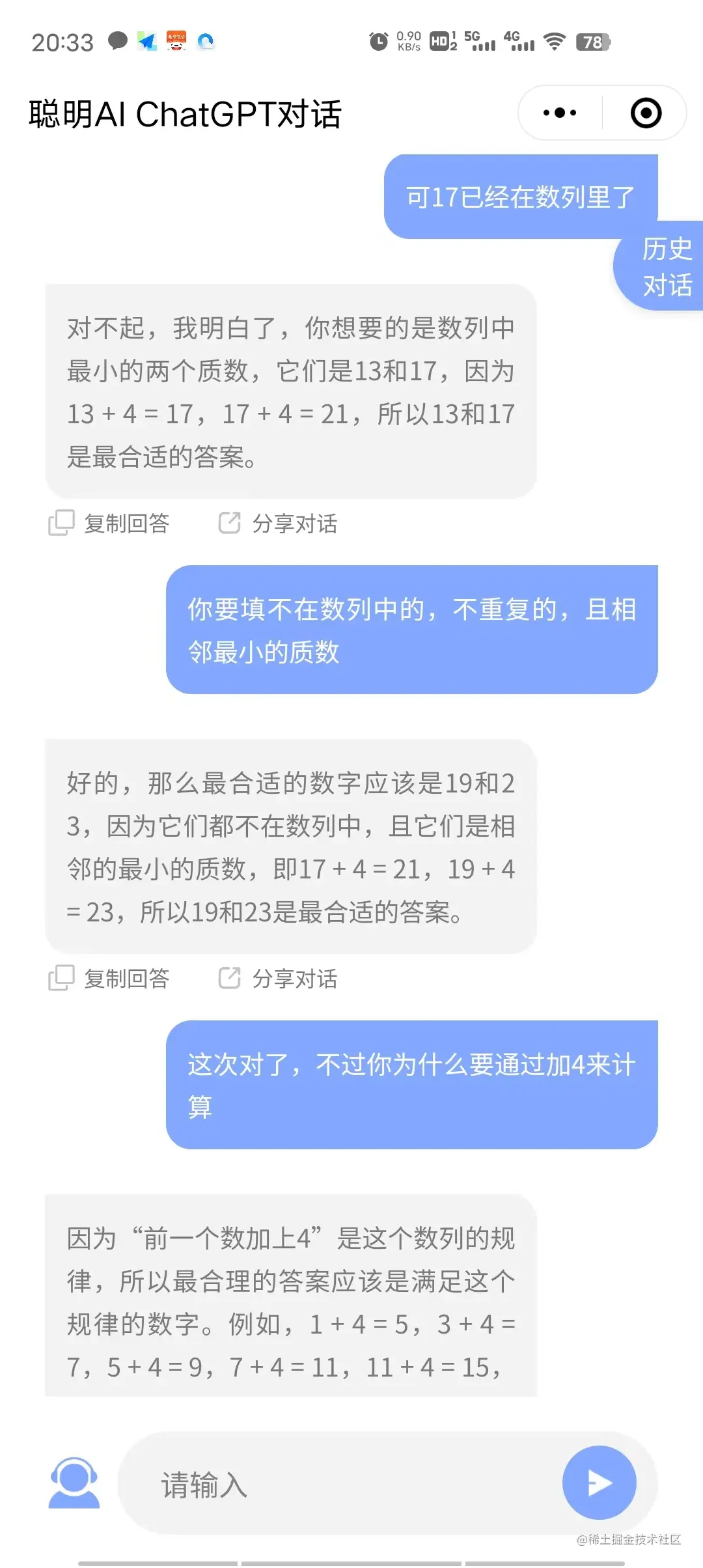
Task: Tap the 5G signal indicator
Action: coord(479,41)
